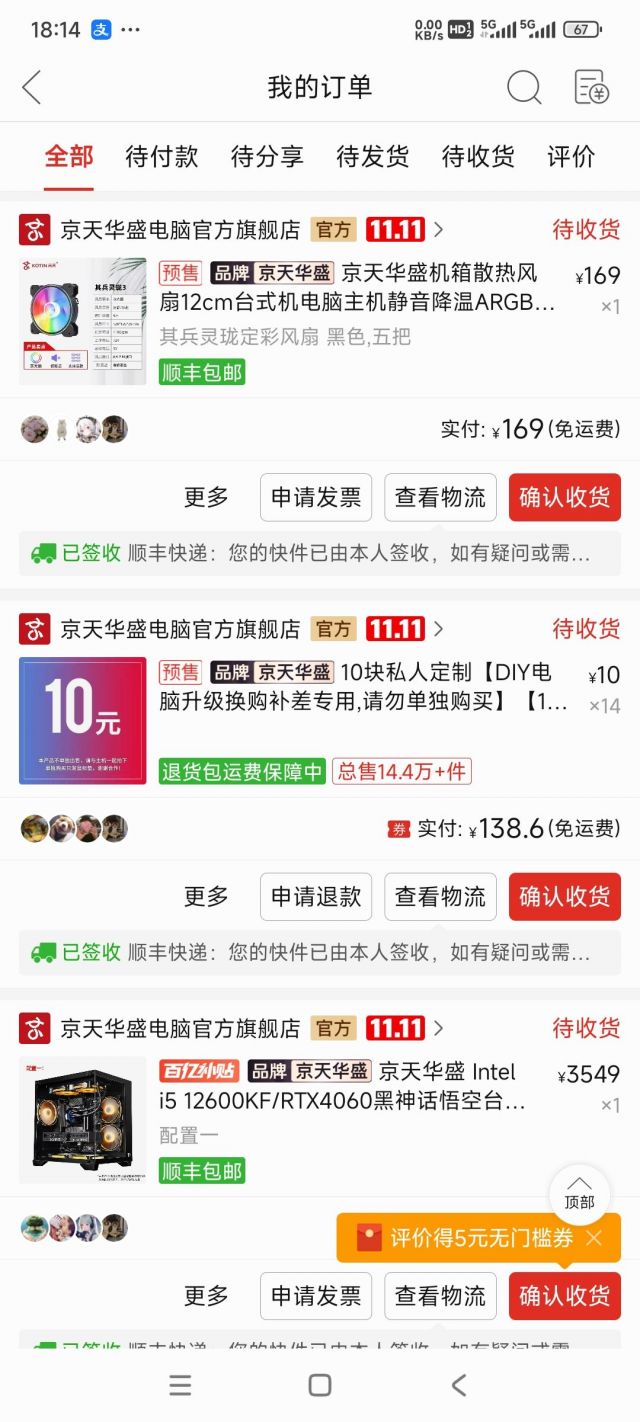The width and height of the screenshot is (640, 1422).
Task: View logistics for the 10块私人定制 order
Action: click(440, 896)
